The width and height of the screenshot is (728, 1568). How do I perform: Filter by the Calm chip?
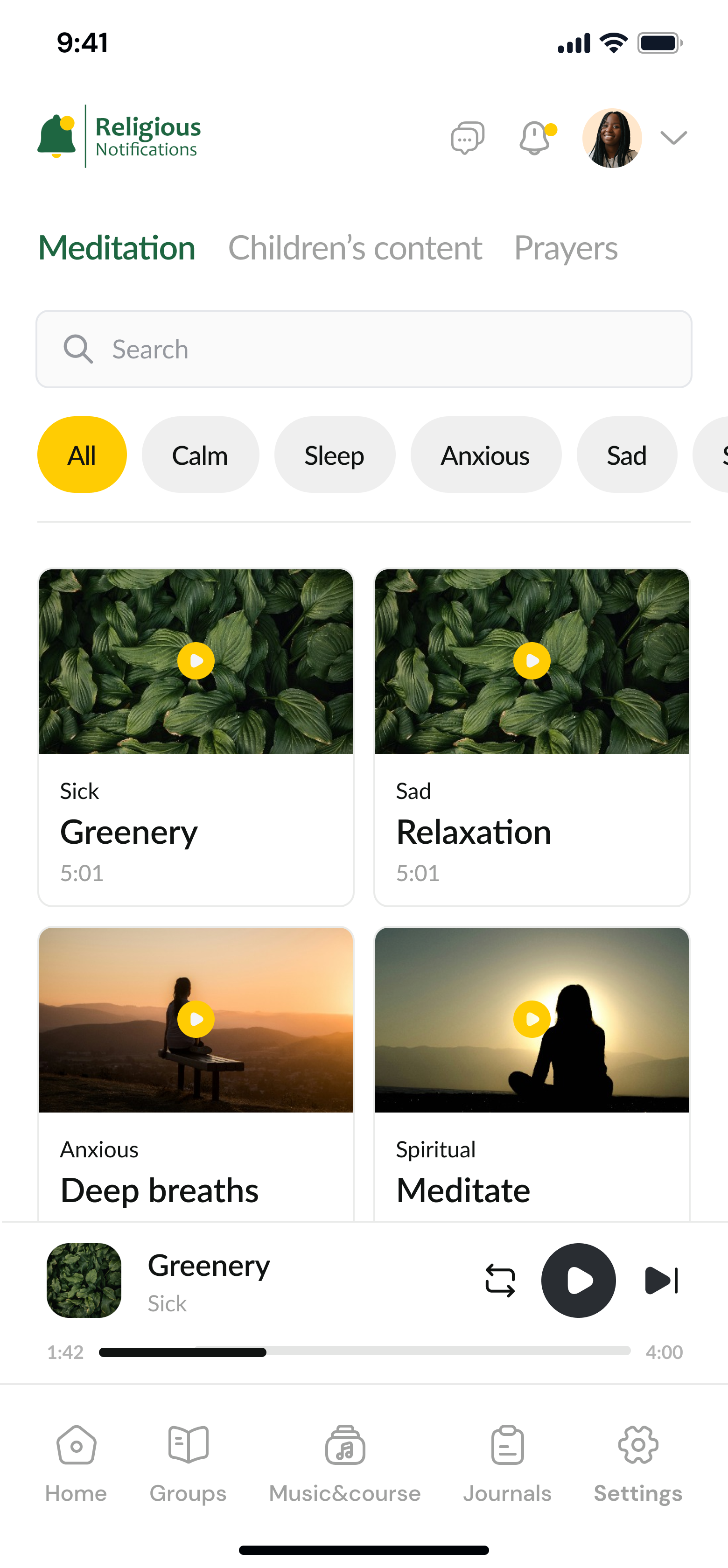[200, 455]
